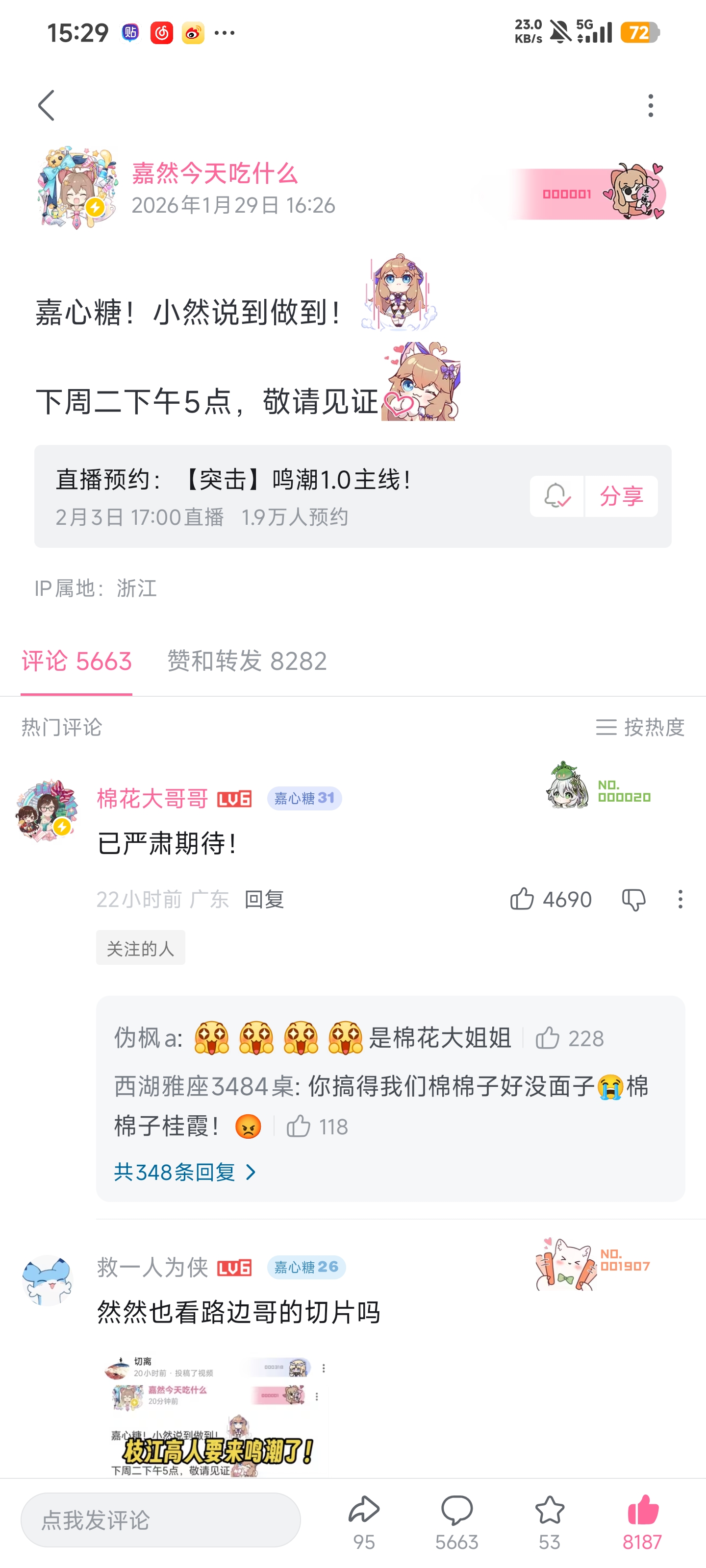Toggle the thumbs-up like at bottom

click(642, 1520)
